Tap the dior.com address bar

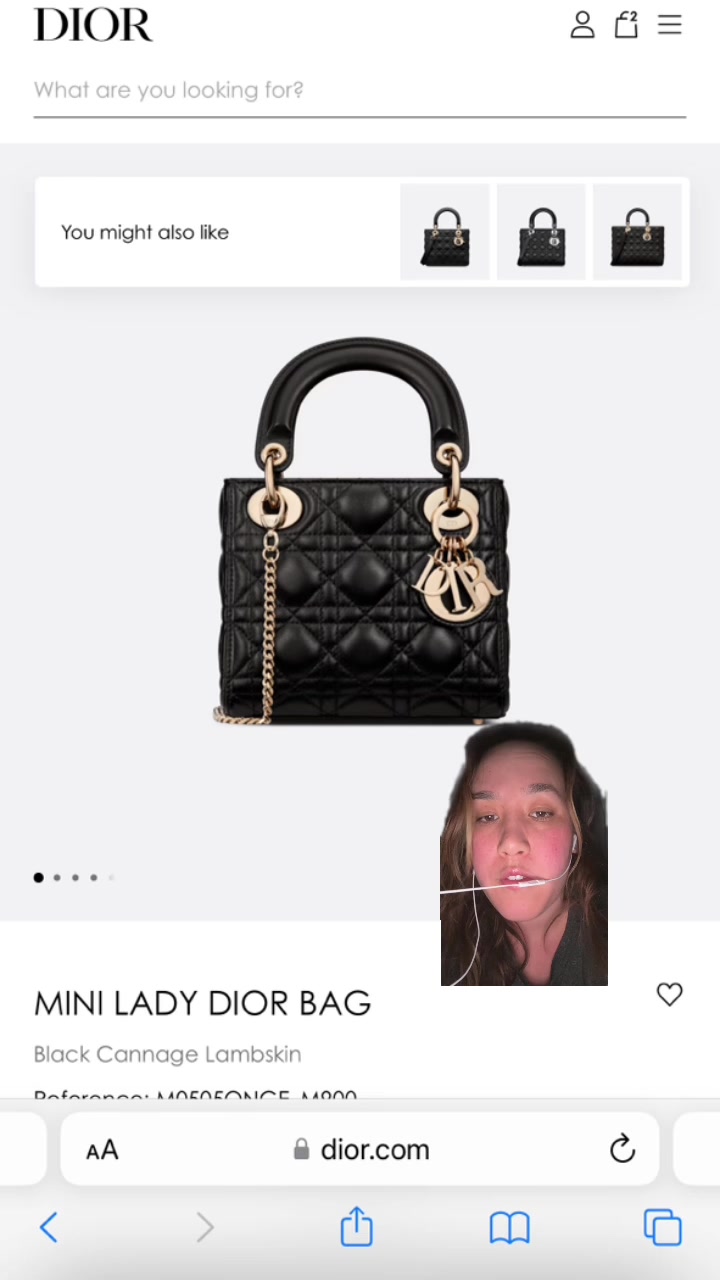(362, 1150)
